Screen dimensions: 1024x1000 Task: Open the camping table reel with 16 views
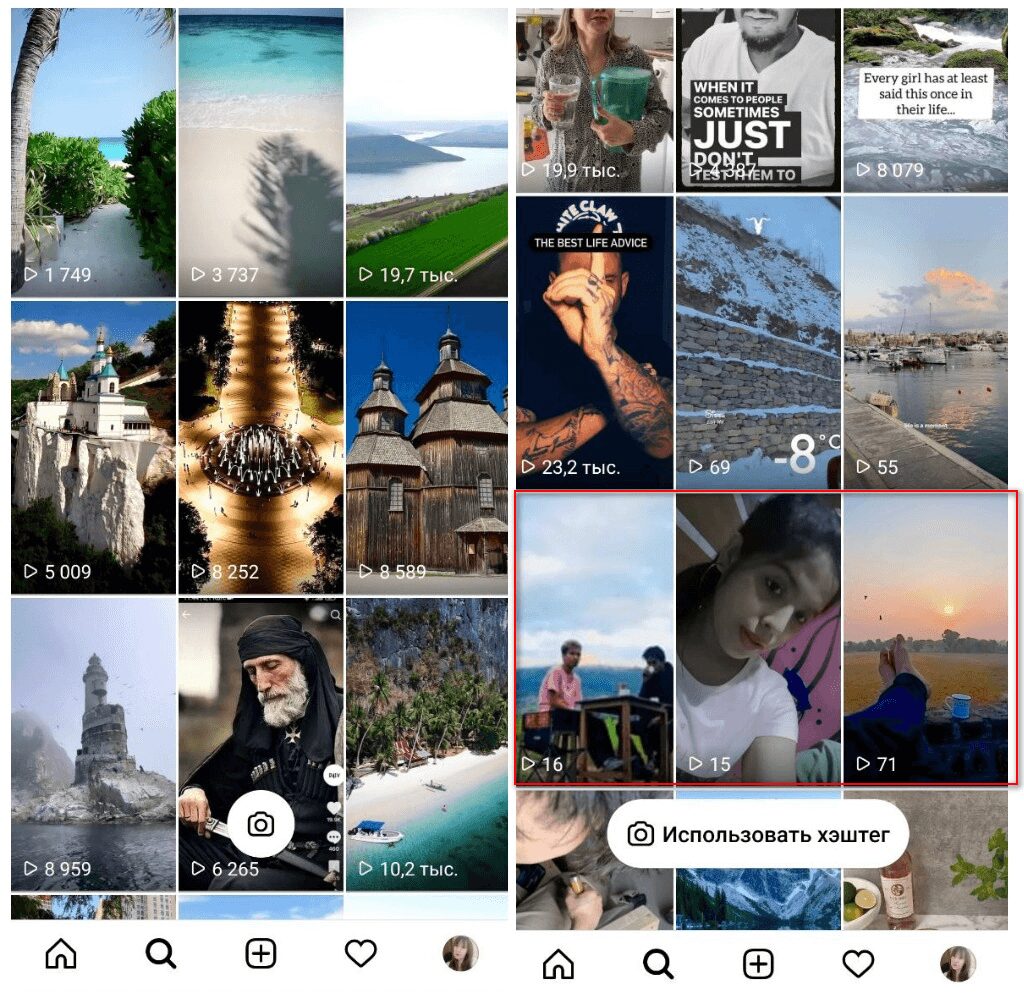[594, 638]
